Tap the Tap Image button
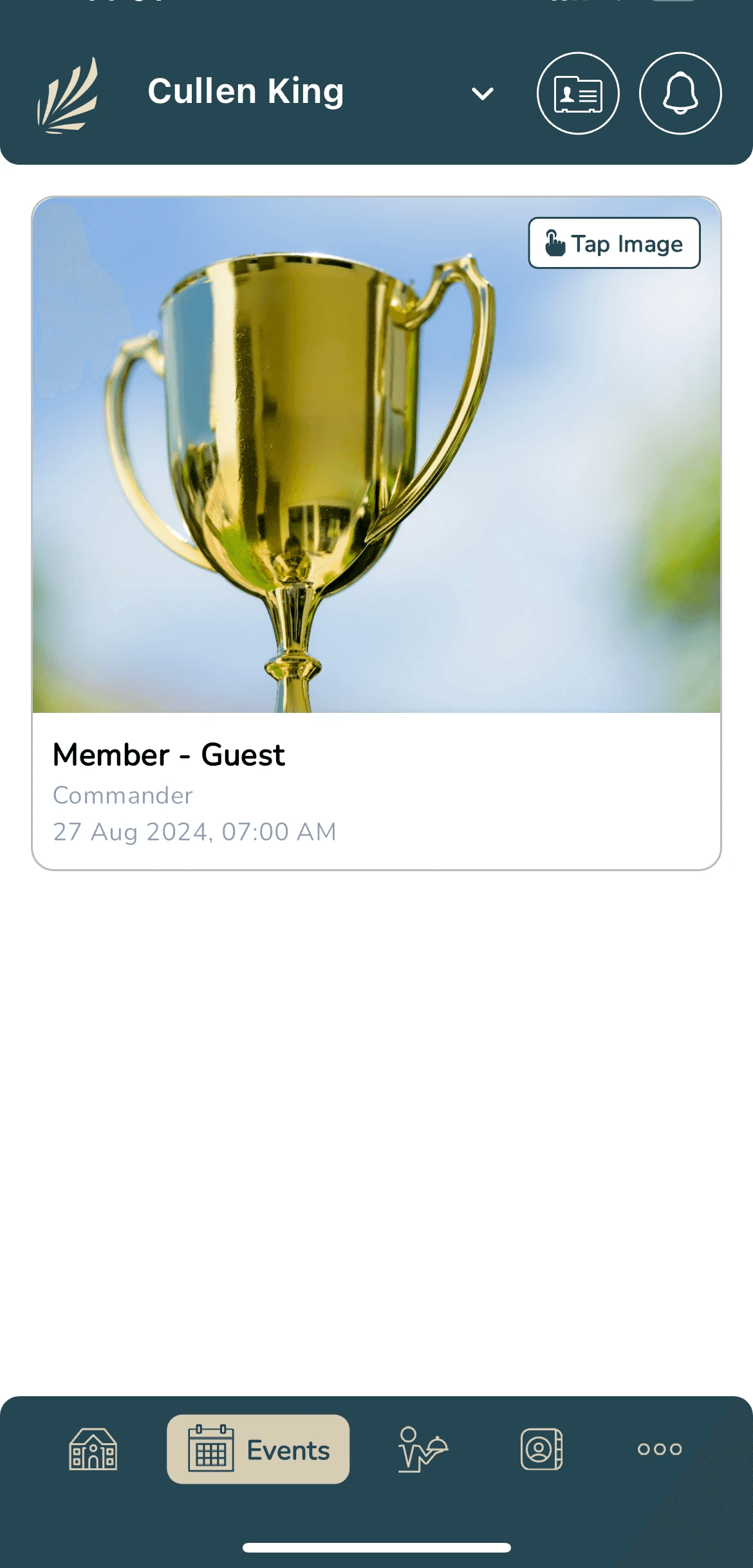 [614, 243]
